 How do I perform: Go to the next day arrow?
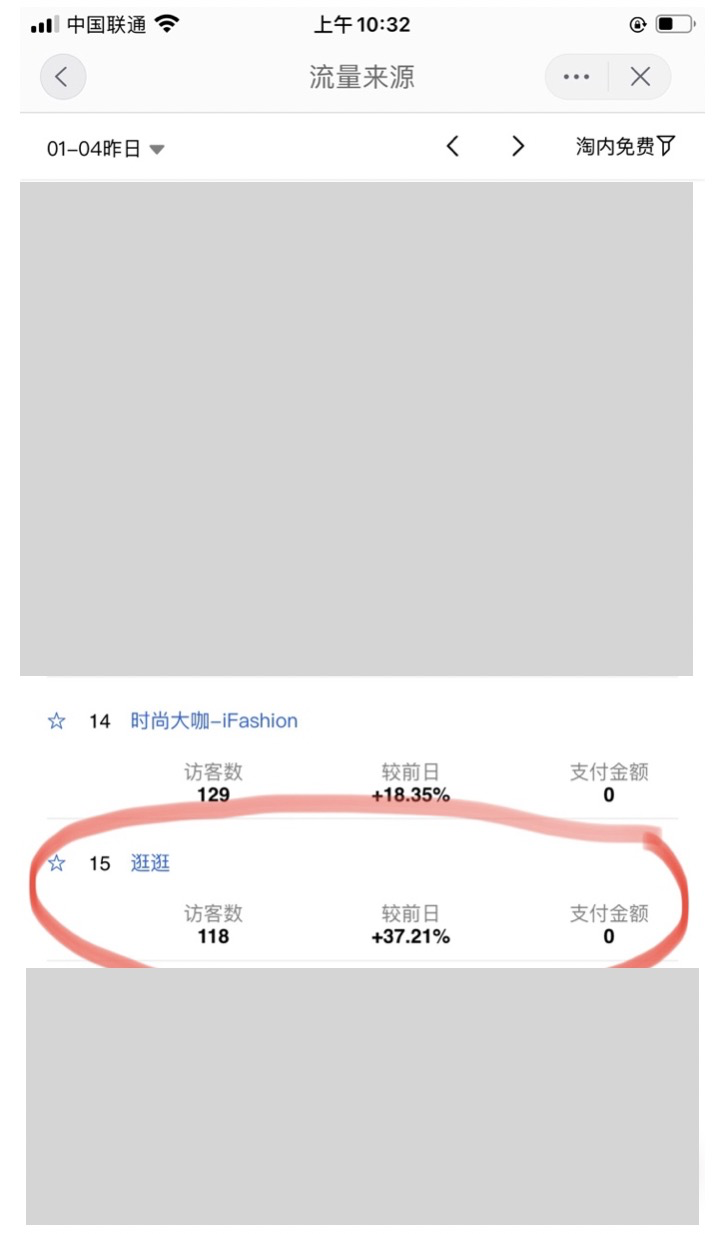click(517, 147)
